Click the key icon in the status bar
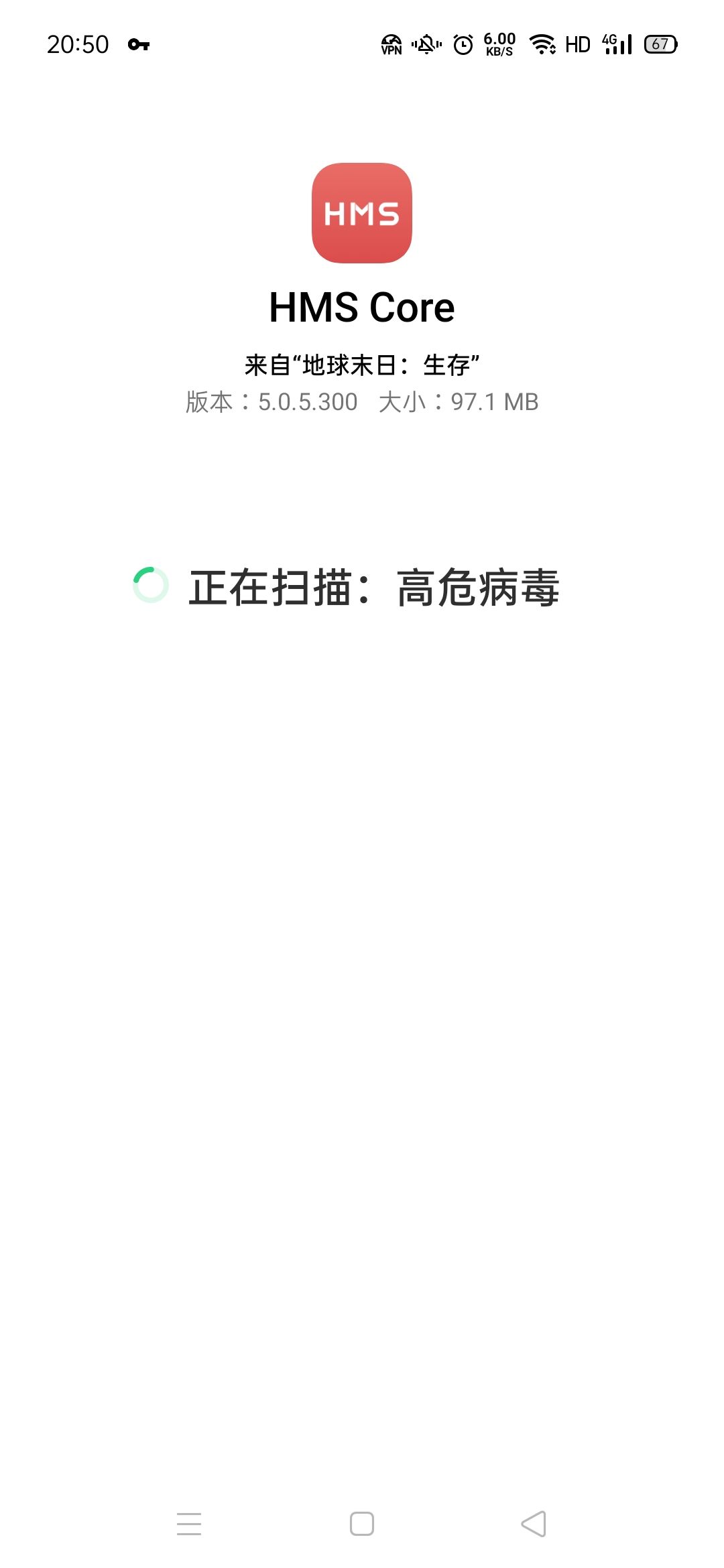 click(x=138, y=44)
